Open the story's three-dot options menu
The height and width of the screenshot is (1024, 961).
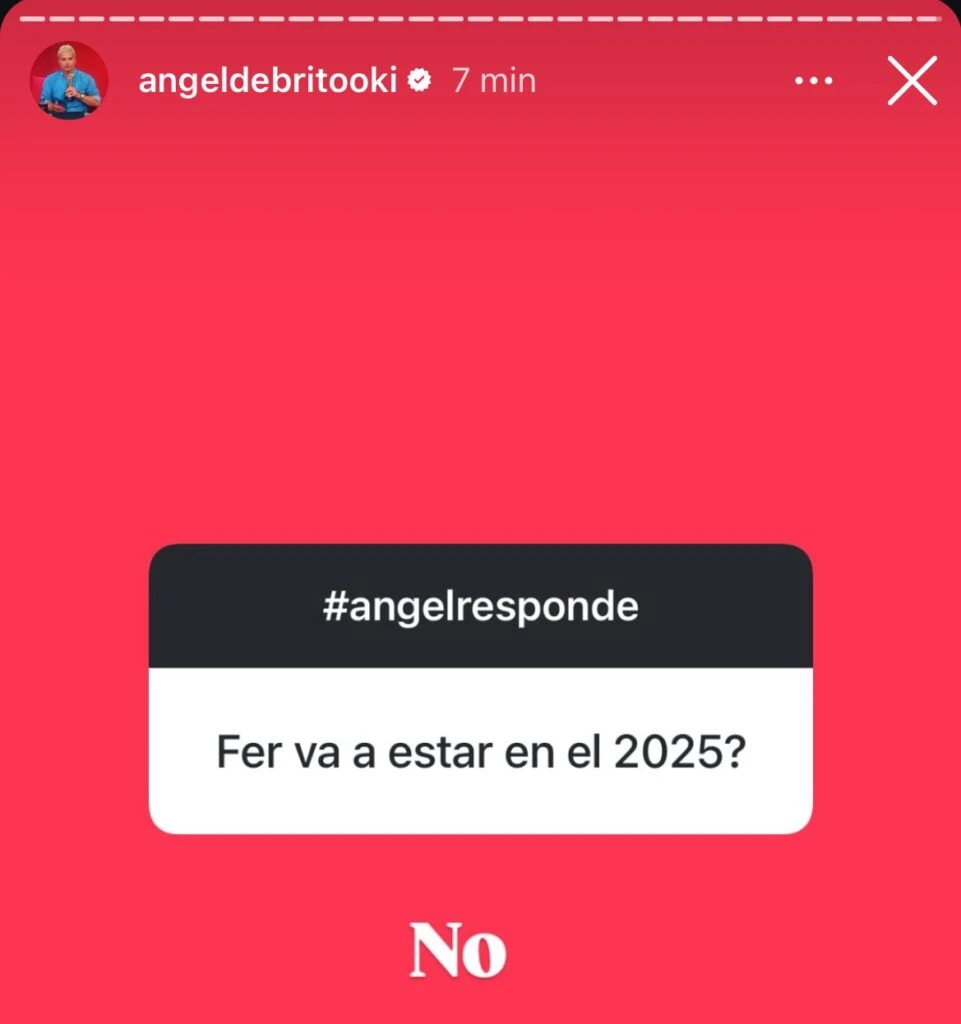[x=813, y=82]
